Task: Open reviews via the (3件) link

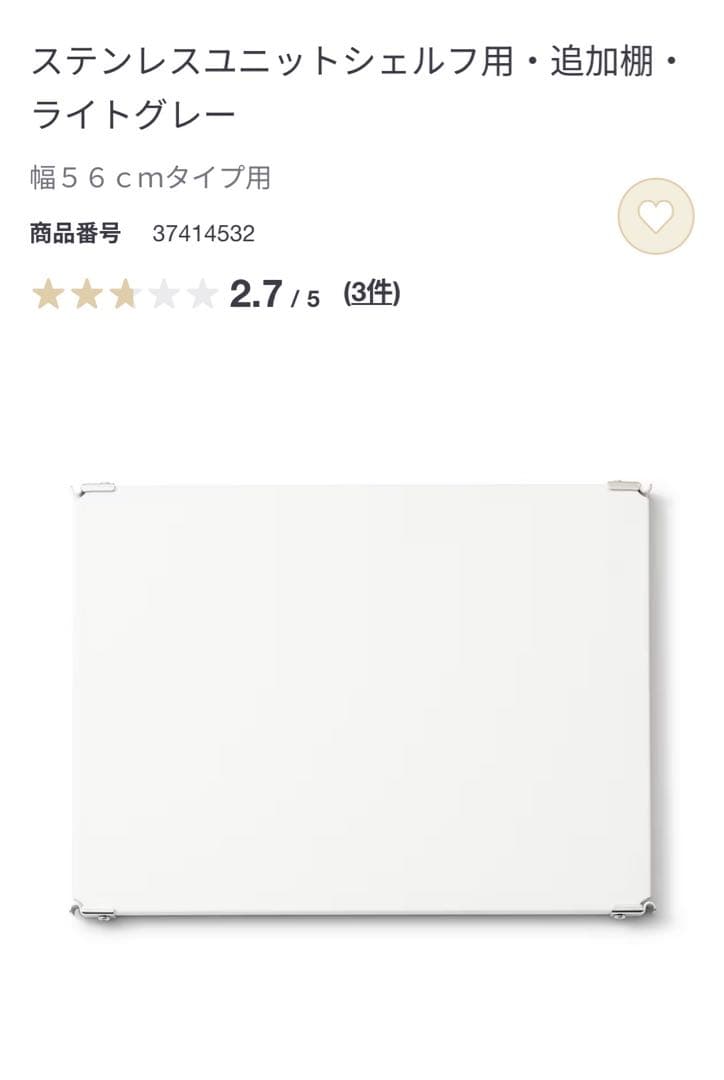Action: [x=372, y=292]
